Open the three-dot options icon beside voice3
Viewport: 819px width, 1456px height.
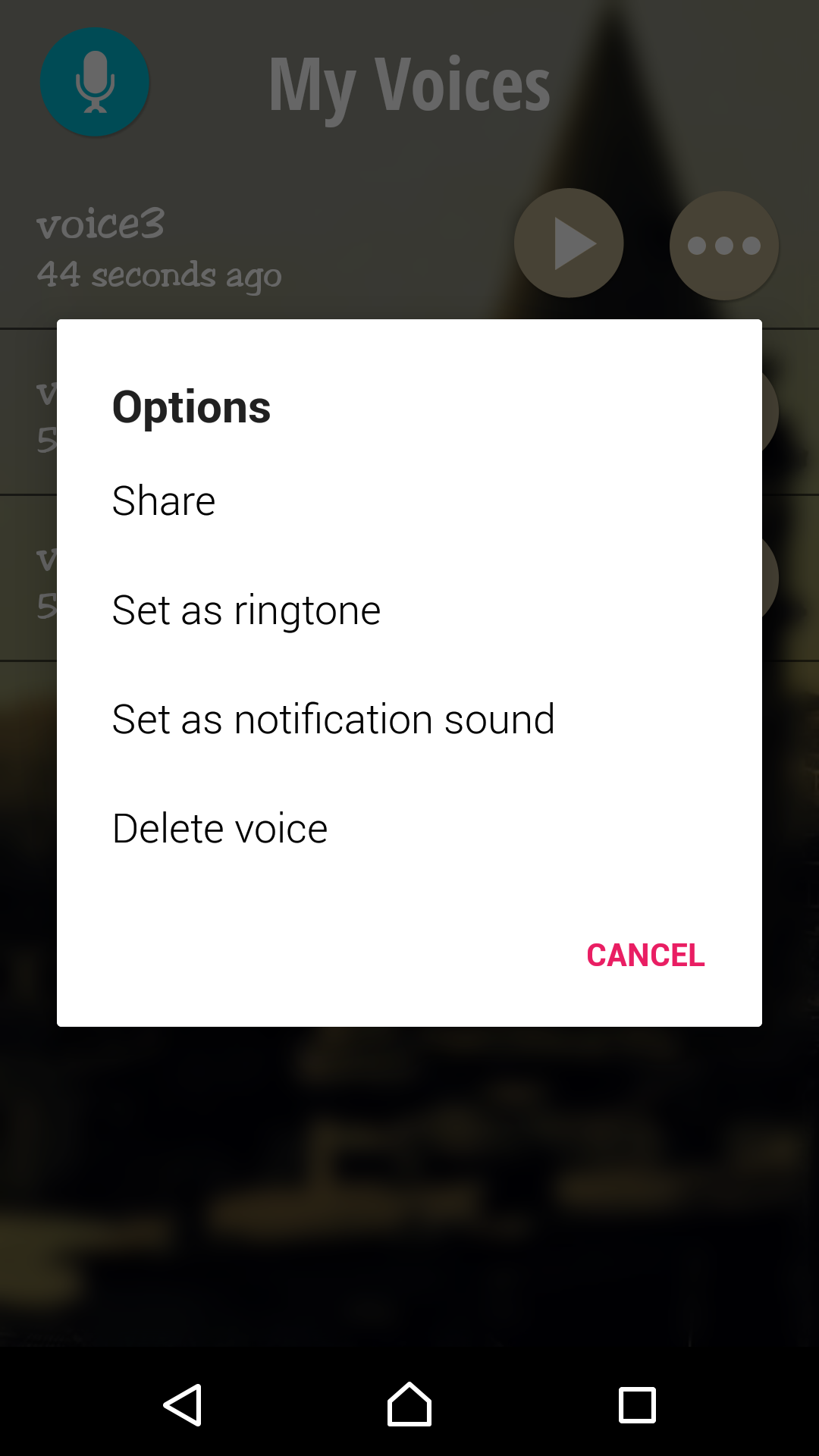point(723,244)
